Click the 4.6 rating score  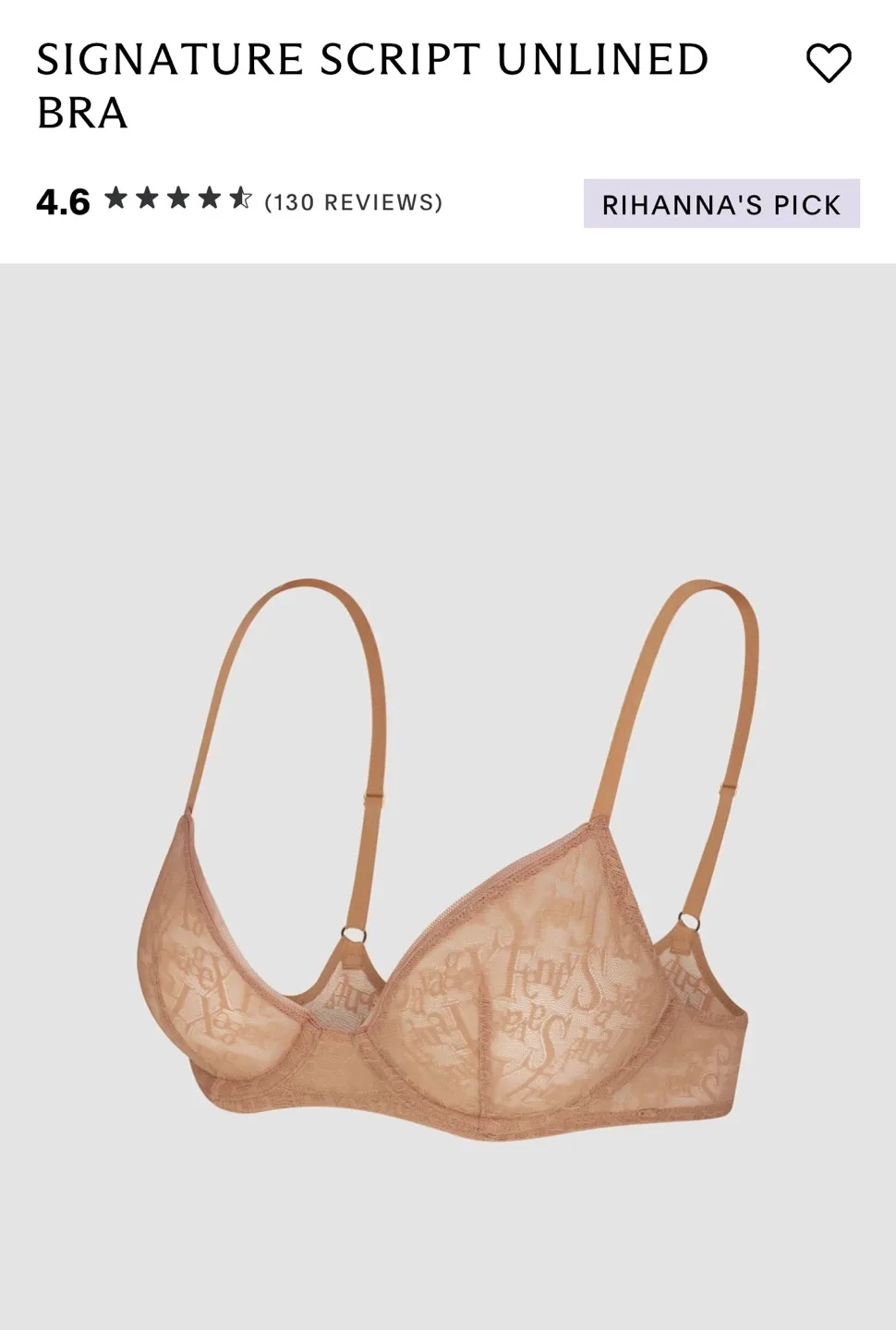click(x=61, y=201)
